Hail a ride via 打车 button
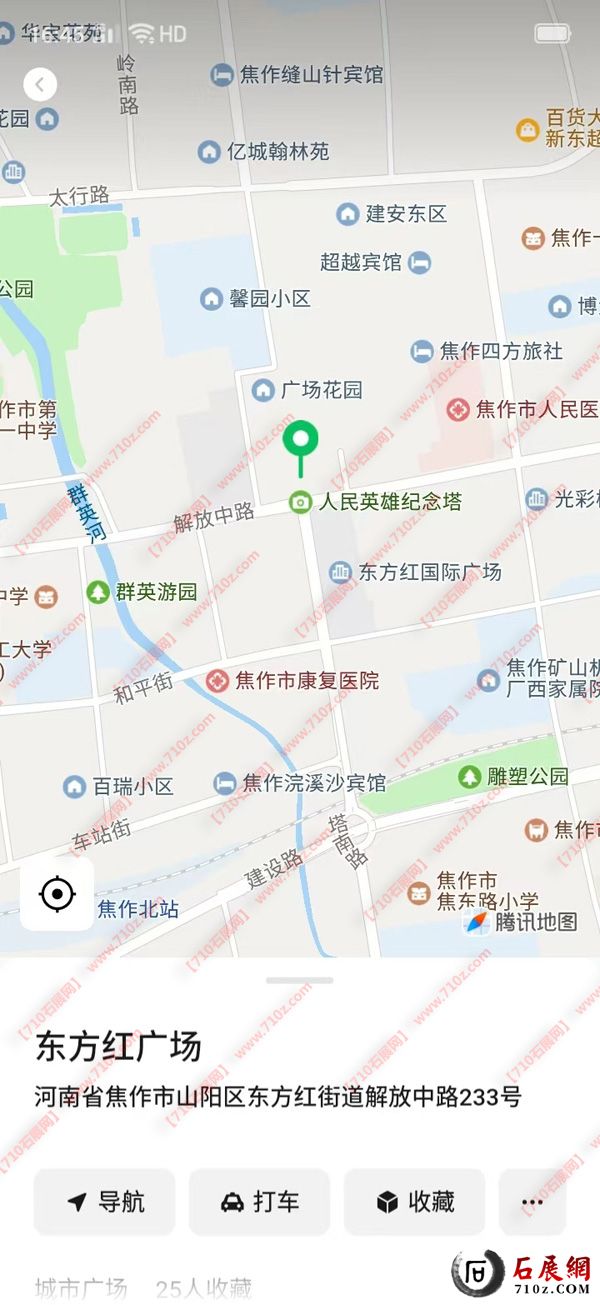600x1305 pixels. pyautogui.click(x=259, y=1202)
